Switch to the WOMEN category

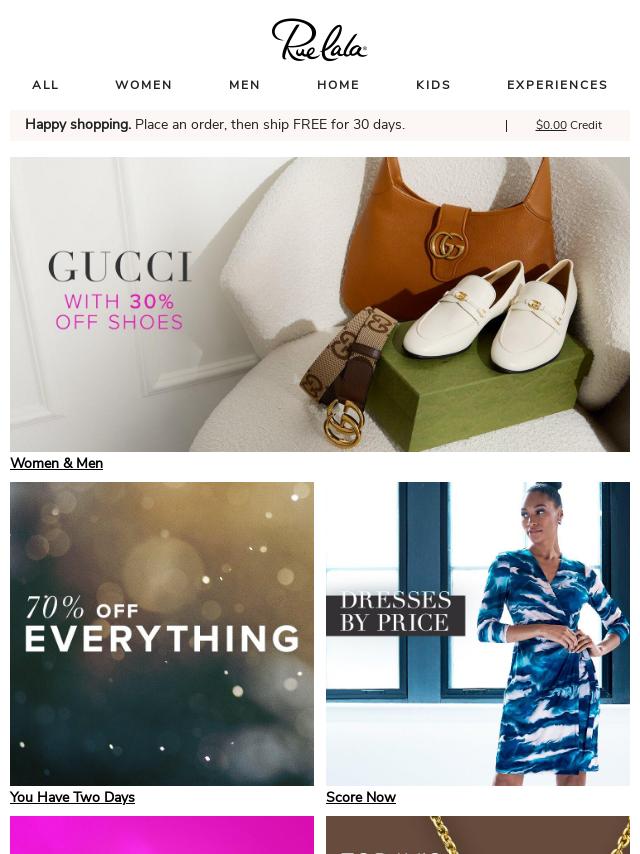[144, 85]
